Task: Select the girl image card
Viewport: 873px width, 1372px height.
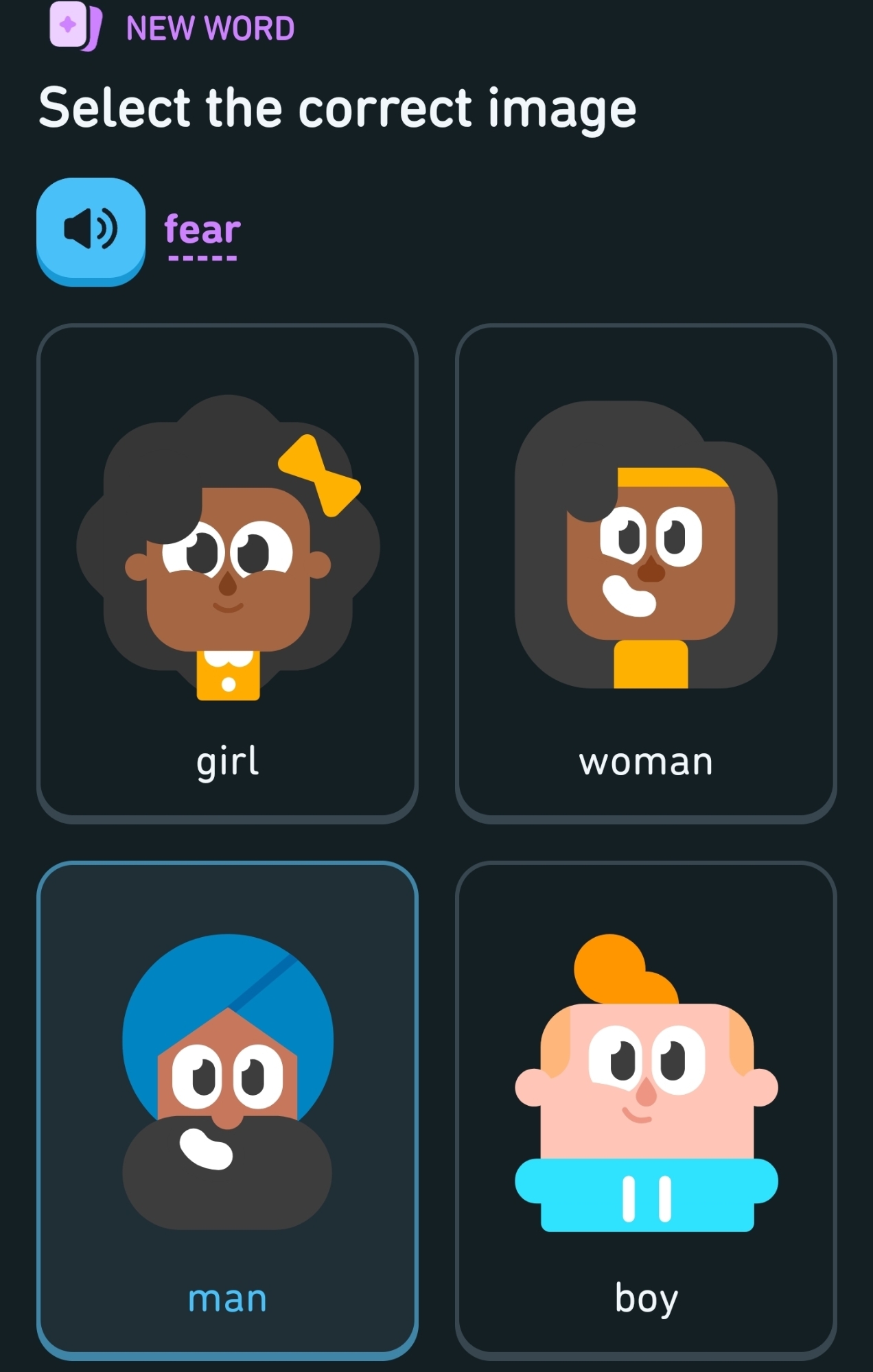Action: (x=227, y=573)
